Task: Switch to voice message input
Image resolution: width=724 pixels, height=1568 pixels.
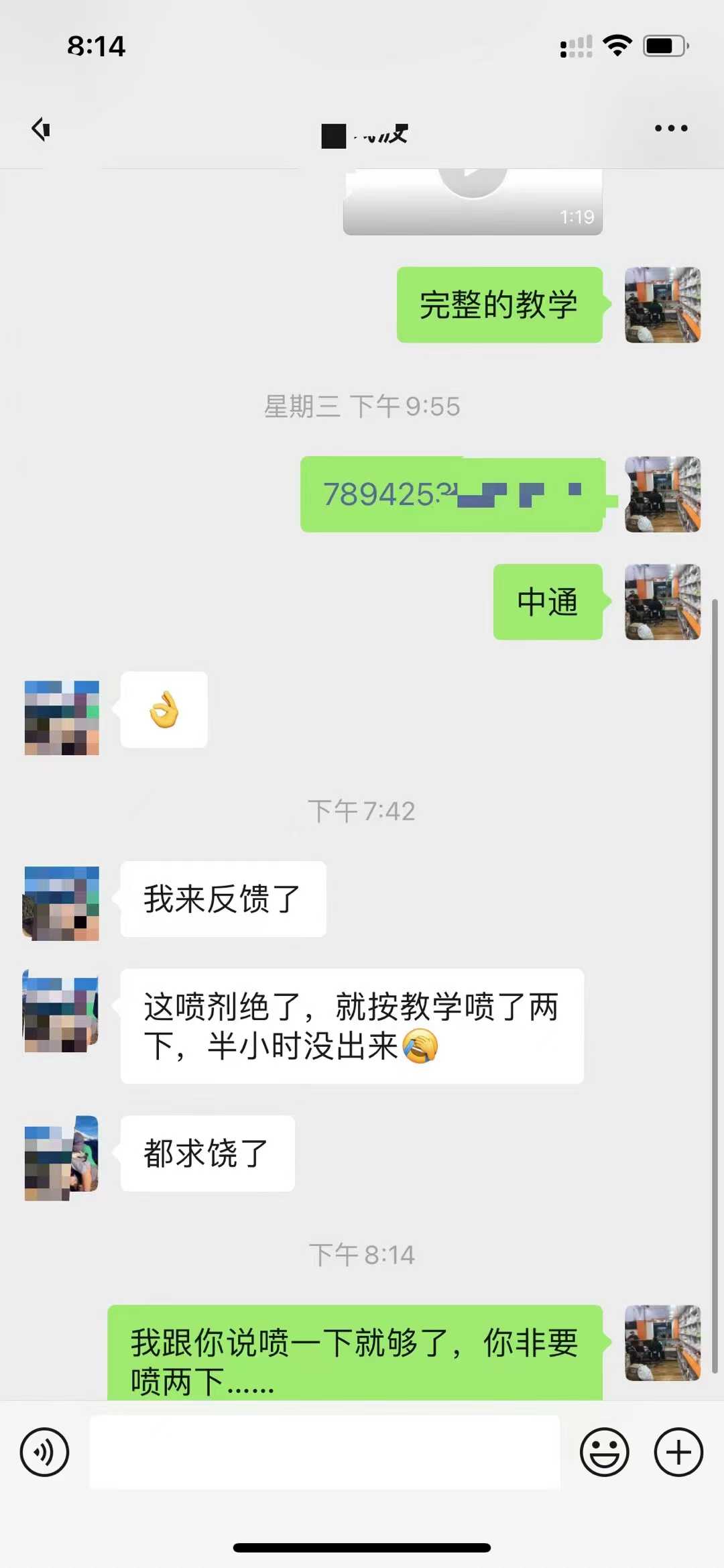Action: tap(44, 1452)
